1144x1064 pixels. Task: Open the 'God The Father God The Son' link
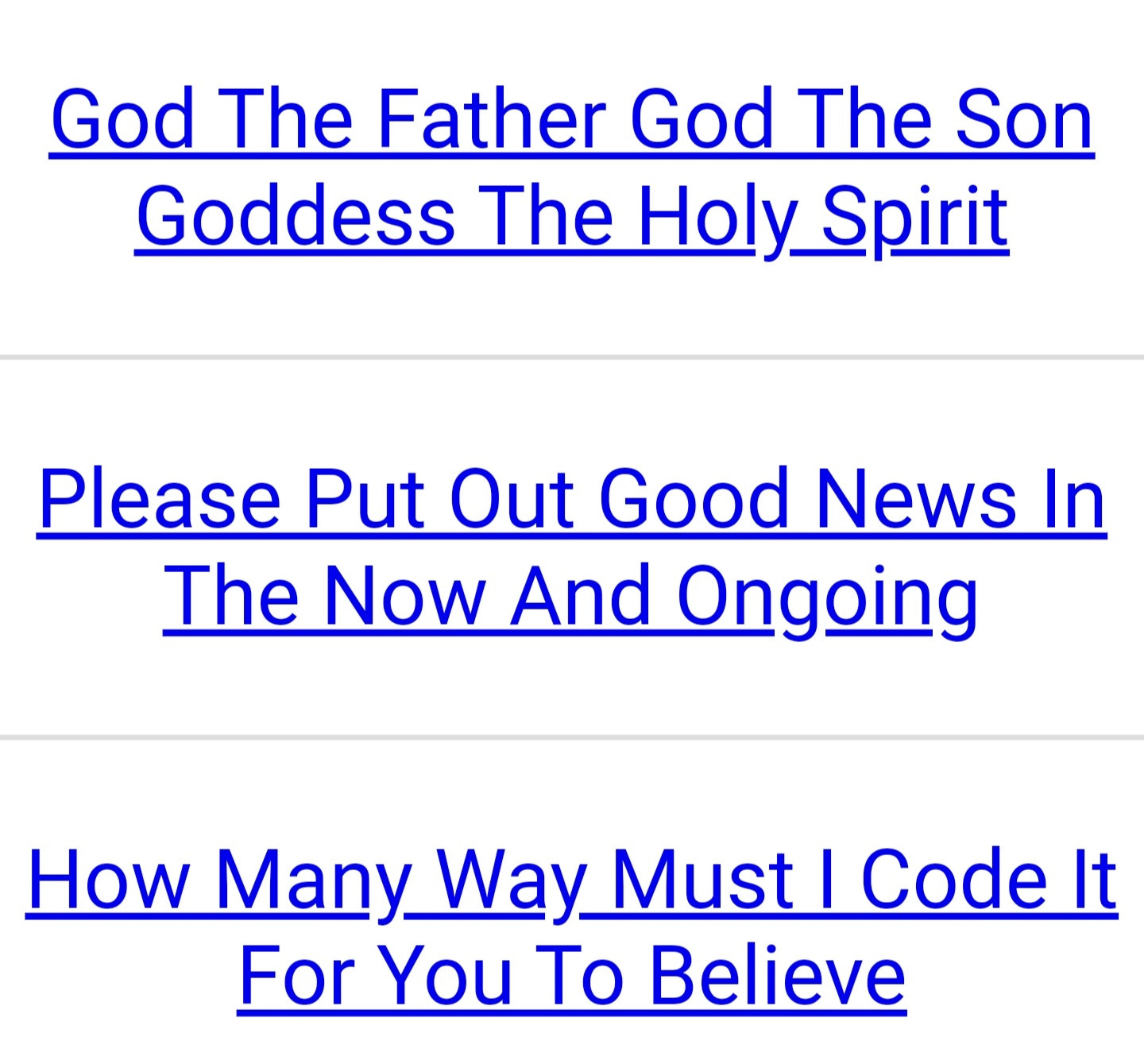click(x=571, y=119)
